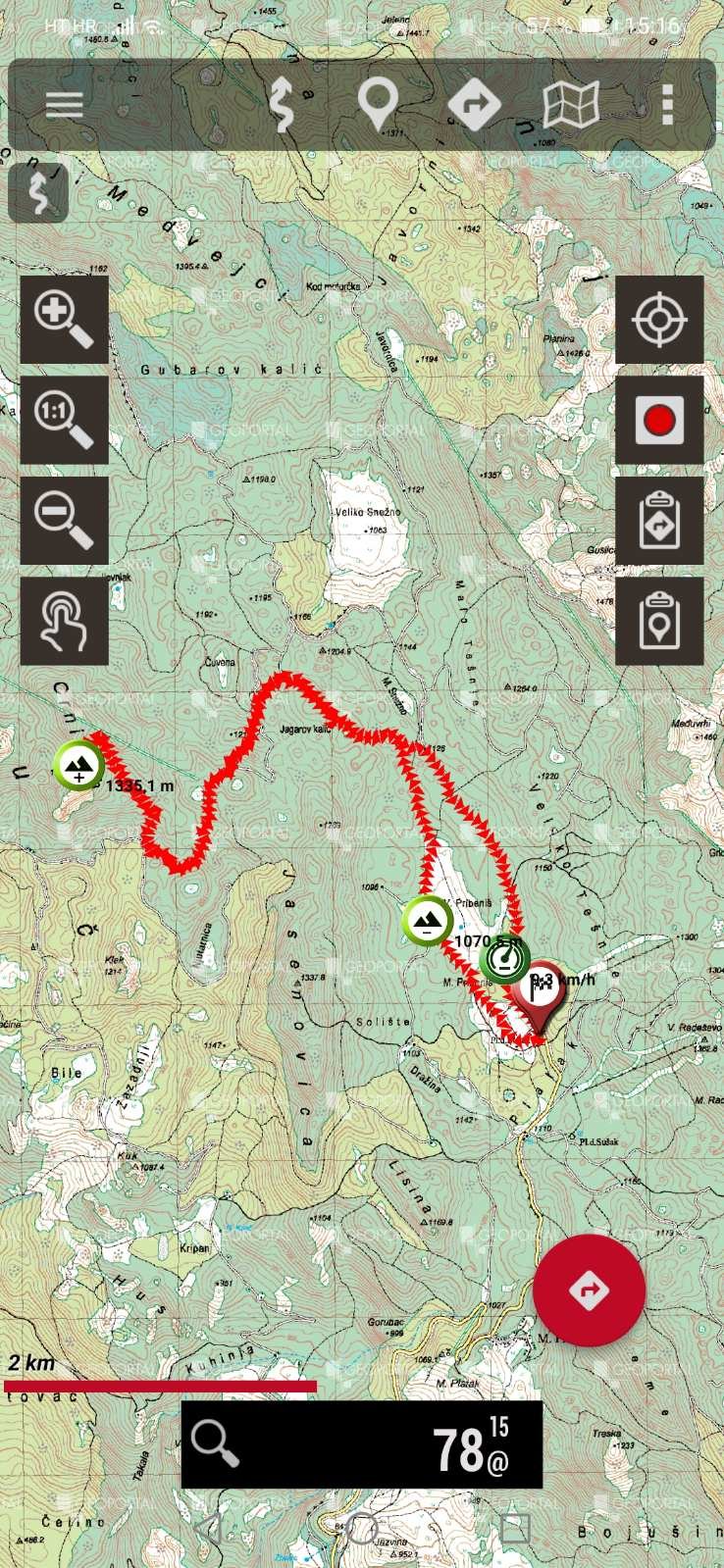Image resolution: width=724 pixels, height=1568 pixels.
Task: Zoom in on the map
Action: (64, 320)
